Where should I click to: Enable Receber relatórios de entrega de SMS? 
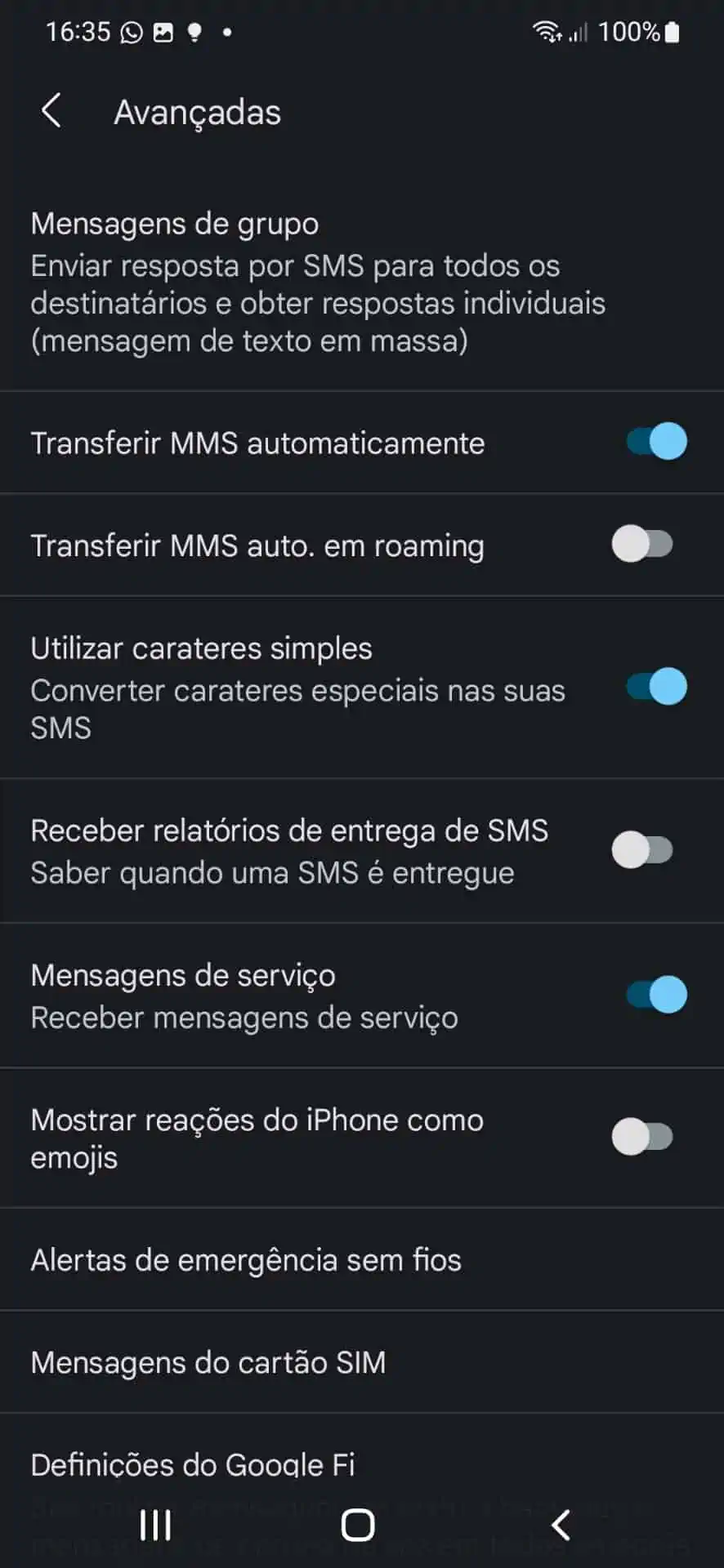click(642, 850)
